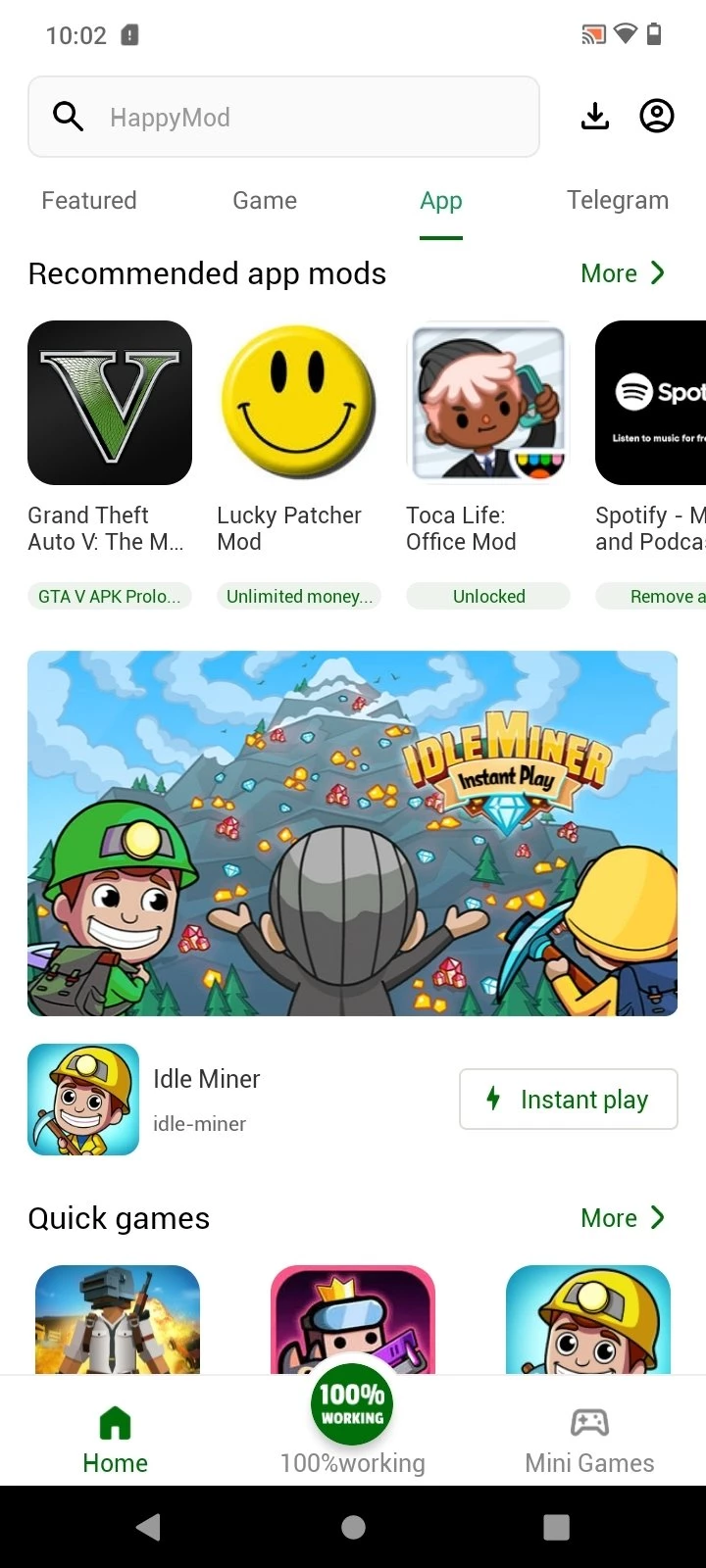Open the Spotify mod app
This screenshot has width=706, height=1568.
coord(651,404)
